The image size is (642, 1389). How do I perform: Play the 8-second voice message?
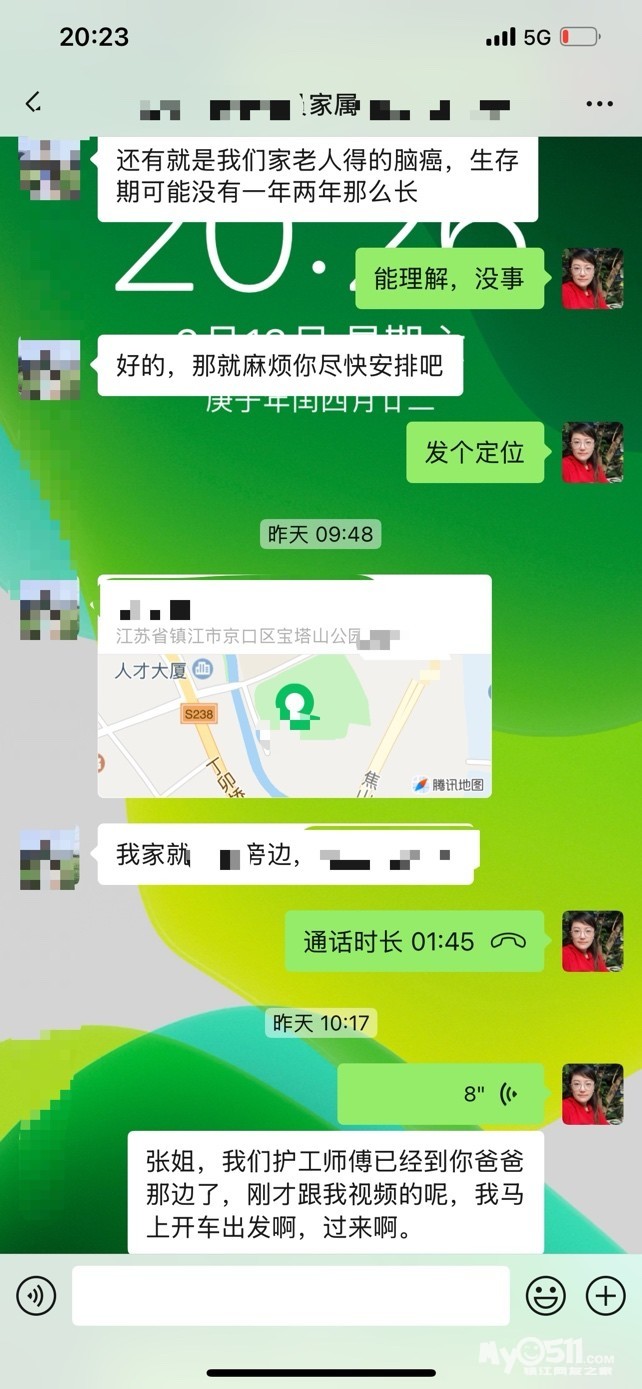point(441,1093)
